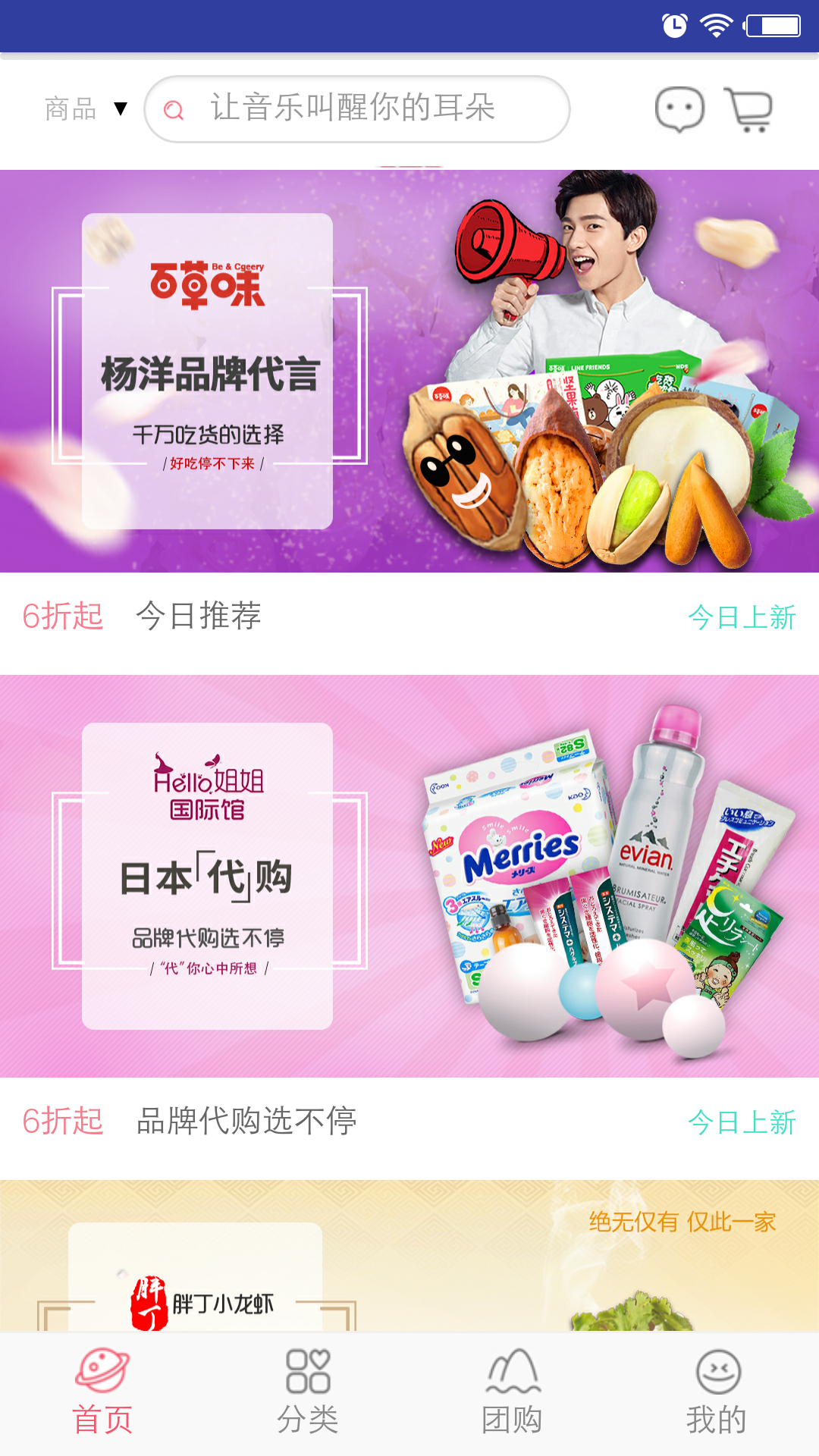Open the Hello姐姐国际馆 日本代购 banner
The height and width of the screenshot is (1456, 819).
[x=409, y=876]
